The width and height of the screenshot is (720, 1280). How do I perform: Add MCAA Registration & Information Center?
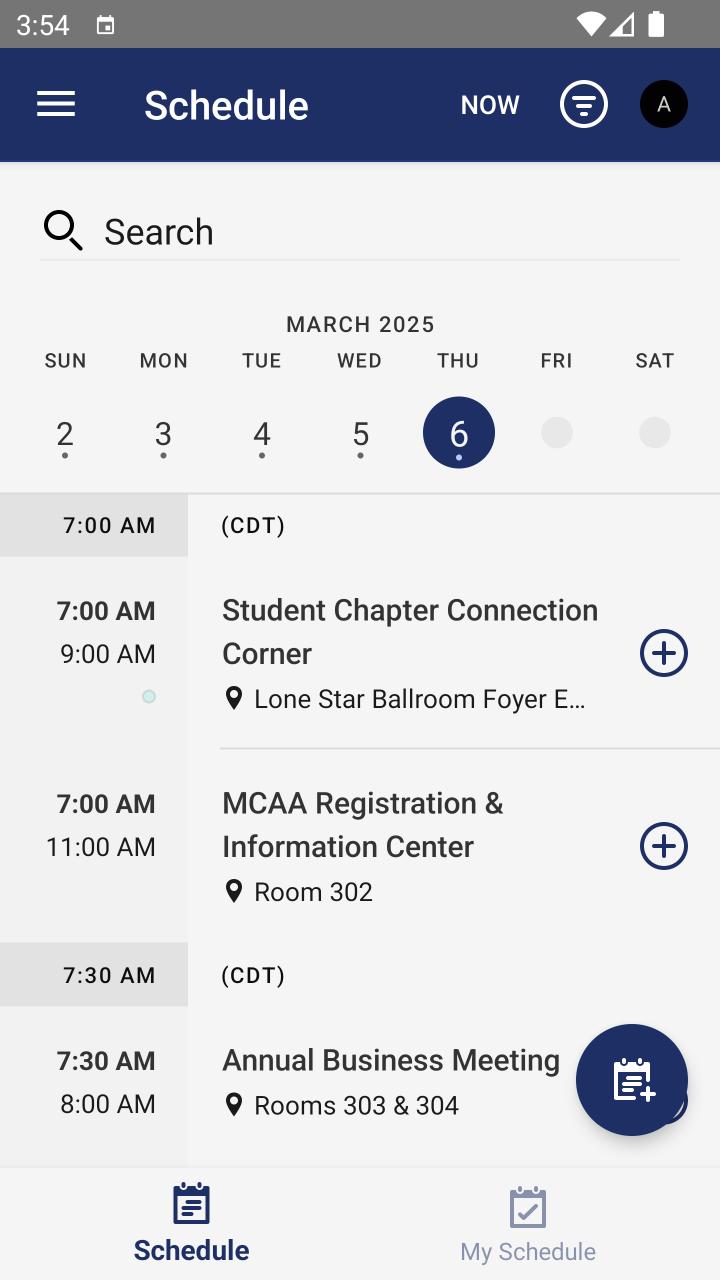pos(663,846)
